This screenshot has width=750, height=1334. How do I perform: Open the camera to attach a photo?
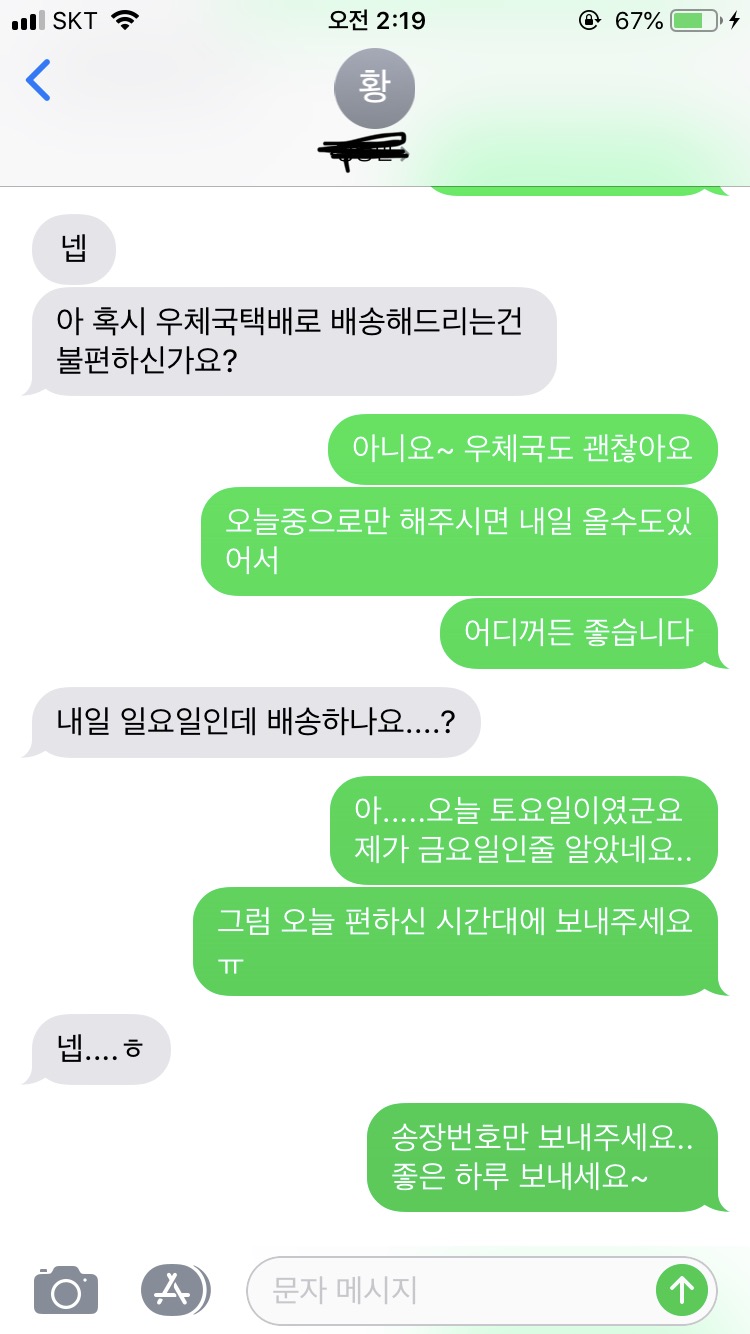click(66, 1290)
